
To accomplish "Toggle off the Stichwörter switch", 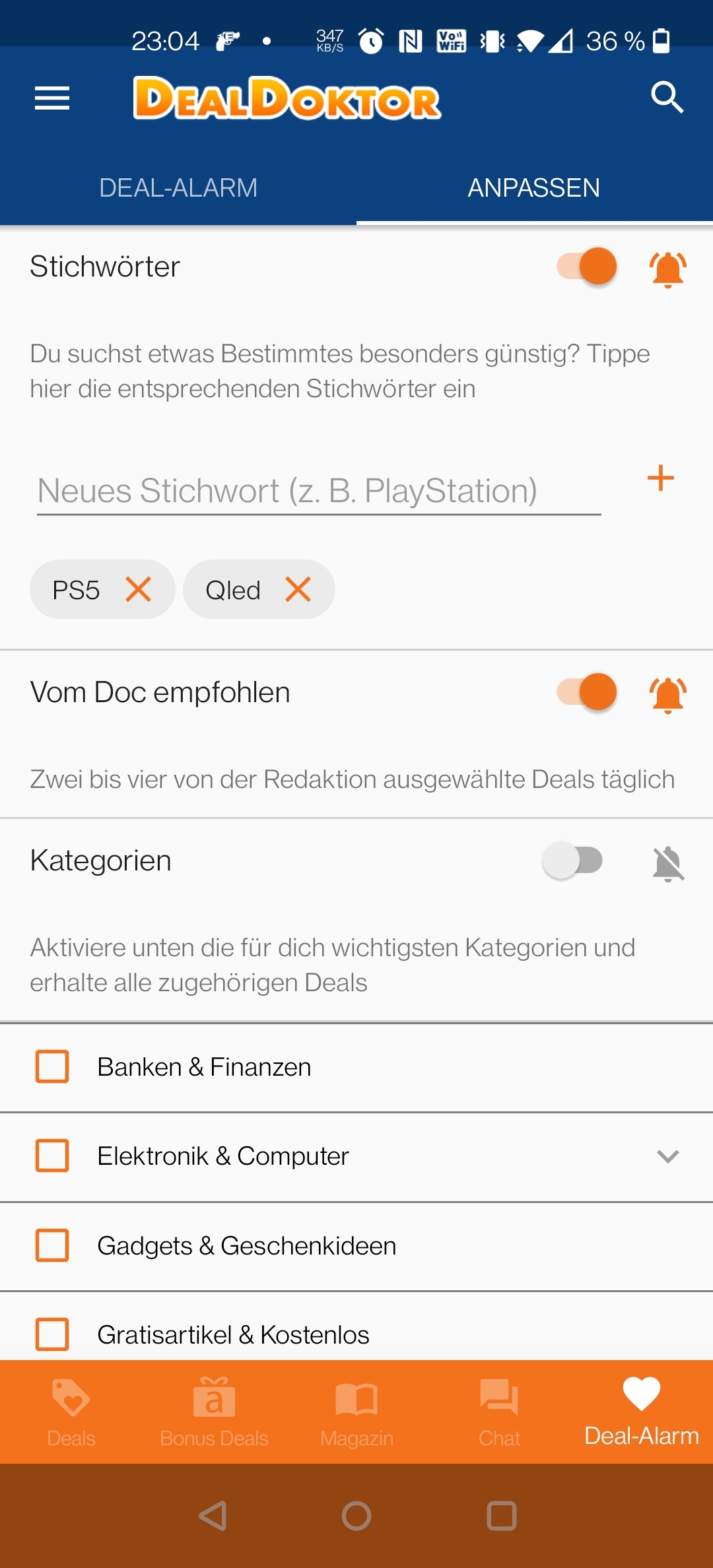I will tap(587, 267).
